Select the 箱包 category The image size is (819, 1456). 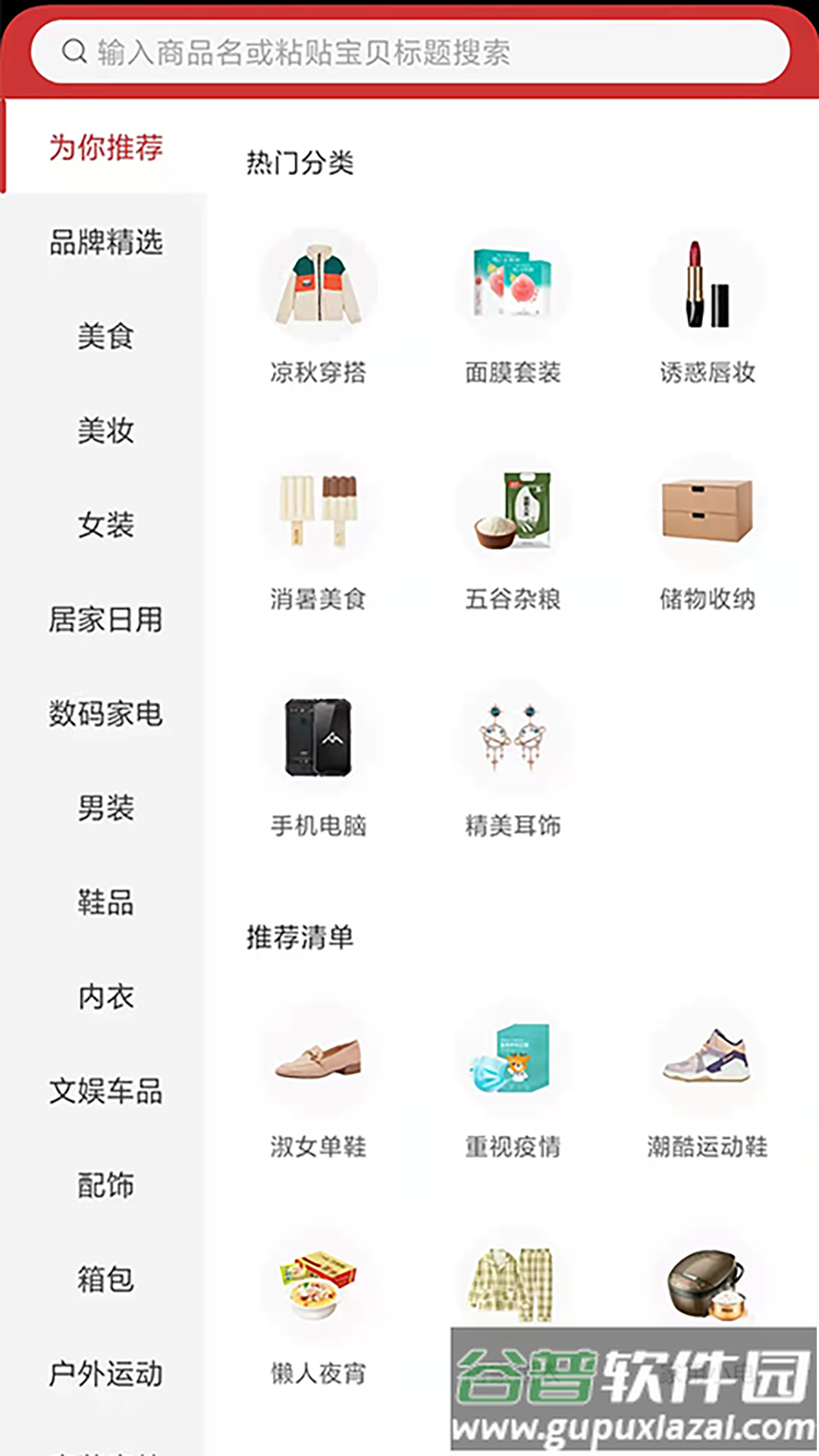coord(105,1279)
